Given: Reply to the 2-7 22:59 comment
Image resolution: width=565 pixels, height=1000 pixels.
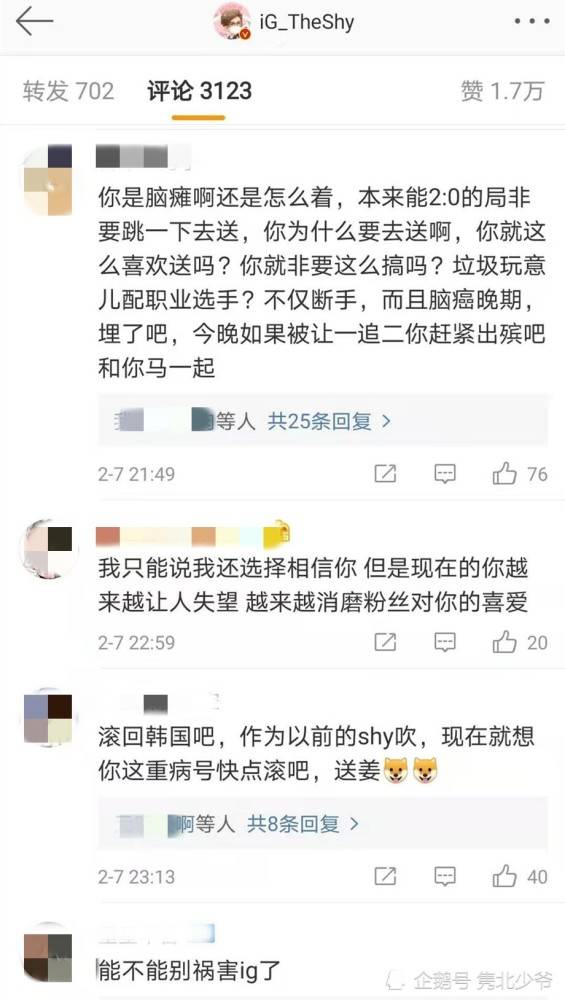Looking at the screenshot, I should 444,642.
